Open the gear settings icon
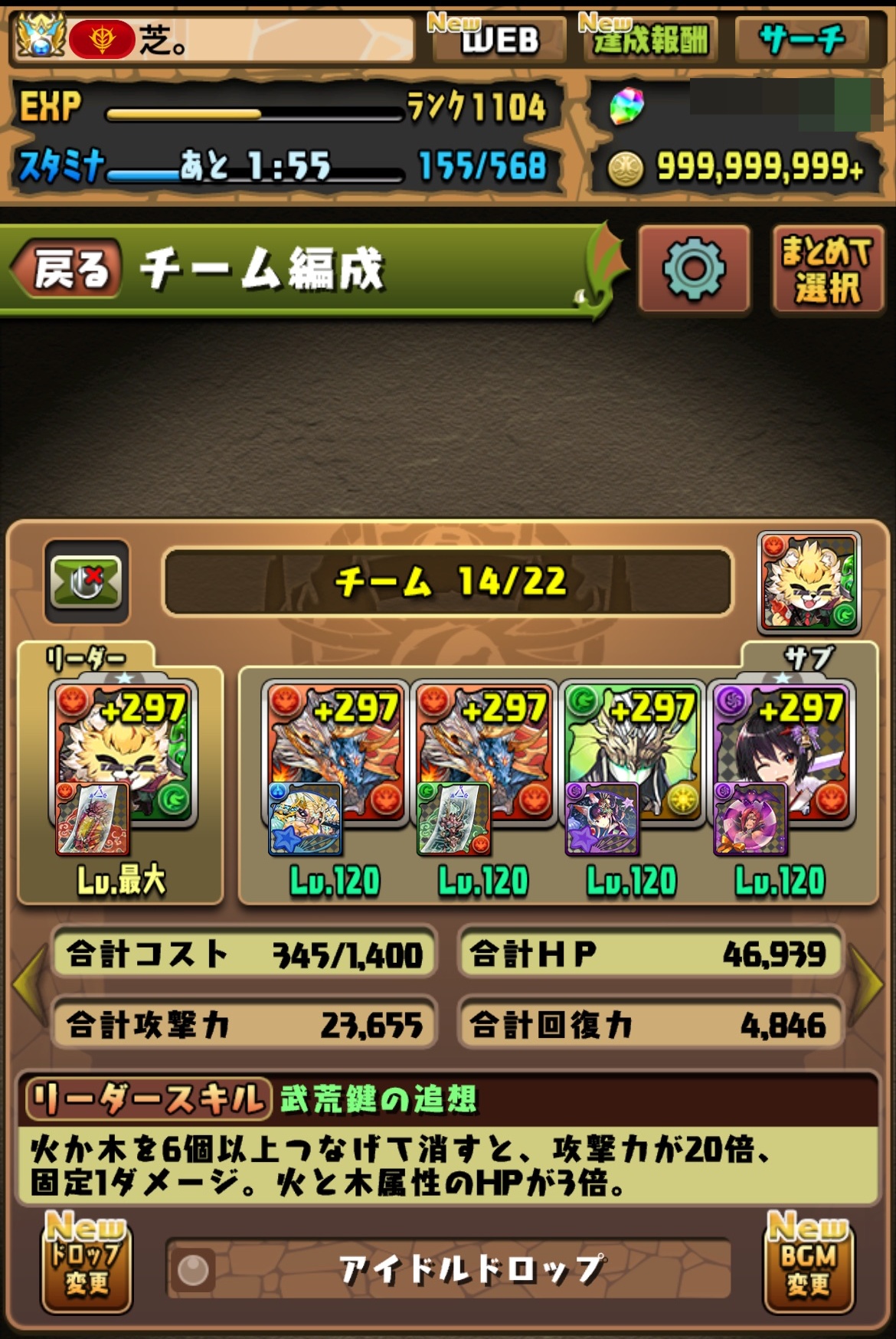This screenshot has height=1339, width=896. [694, 269]
